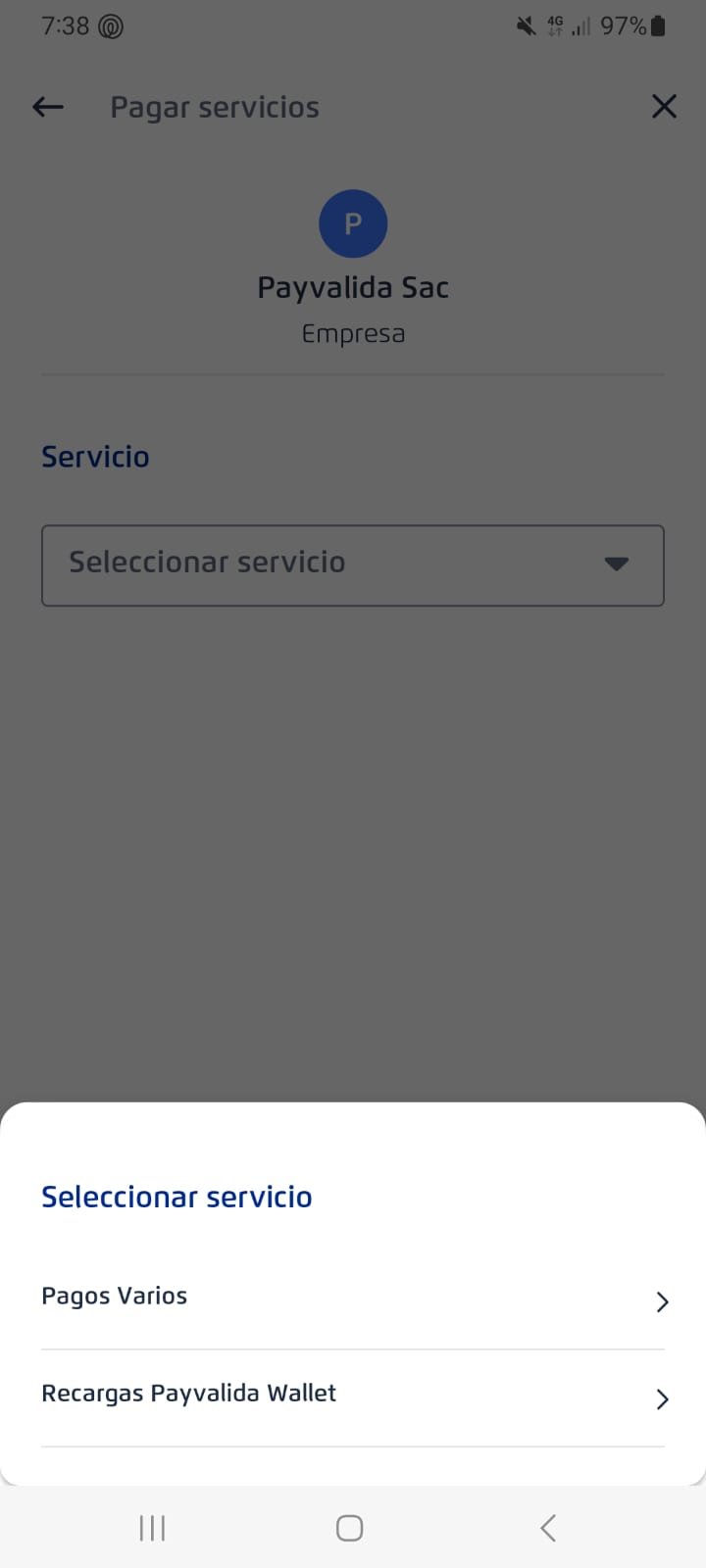Tap the system home button

350,1528
